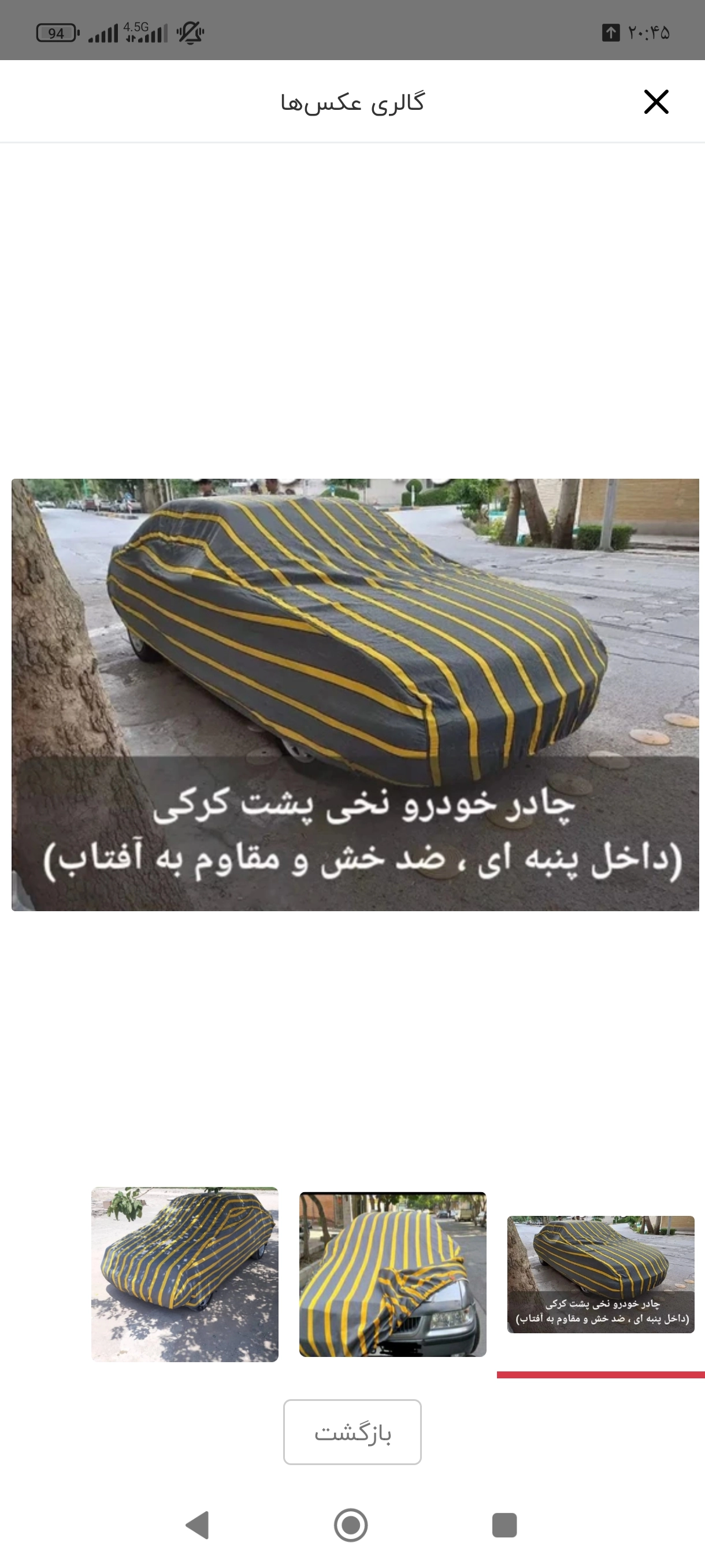Image resolution: width=705 pixels, height=1568 pixels.
Task: Open the recent apps square button
Action: pos(504,1525)
